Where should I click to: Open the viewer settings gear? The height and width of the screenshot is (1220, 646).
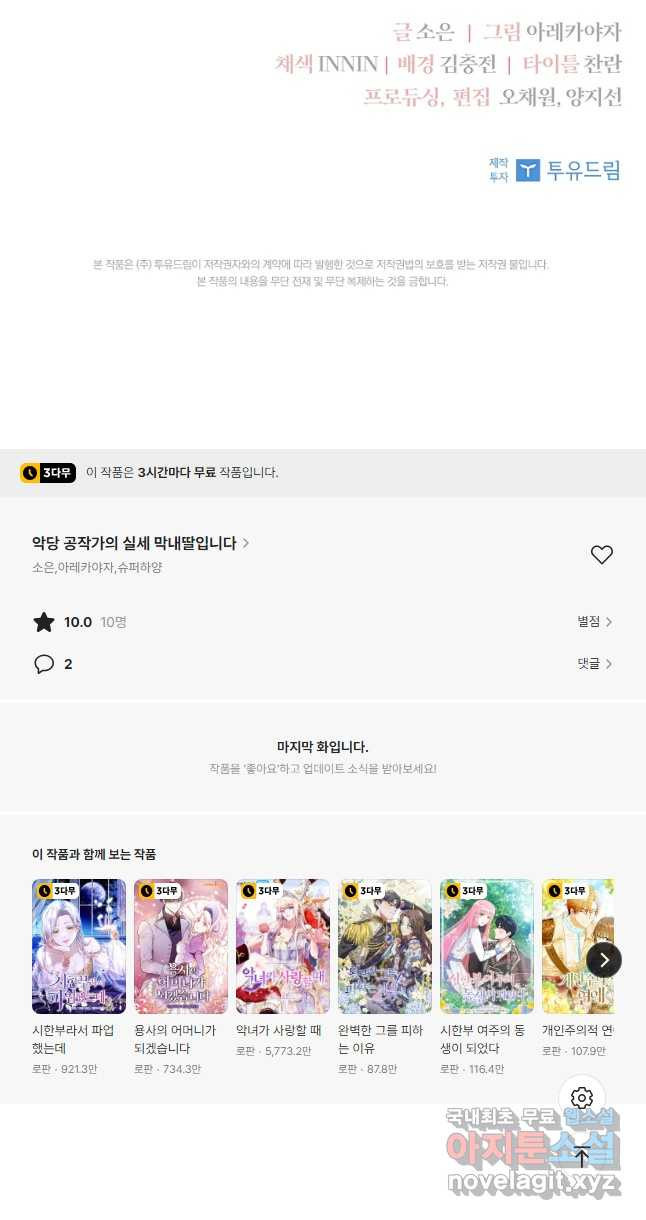[x=582, y=1098]
